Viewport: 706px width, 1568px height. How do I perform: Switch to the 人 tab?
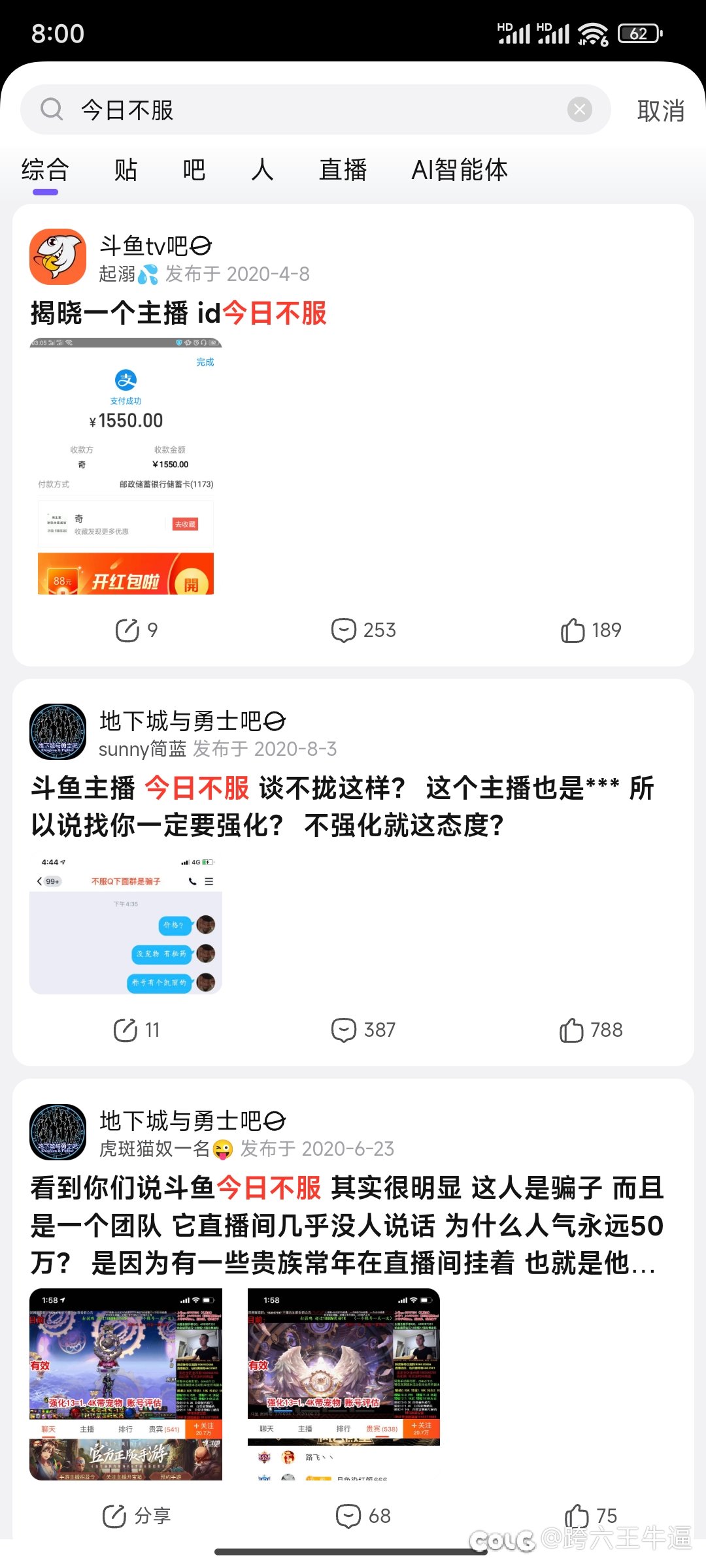262,170
